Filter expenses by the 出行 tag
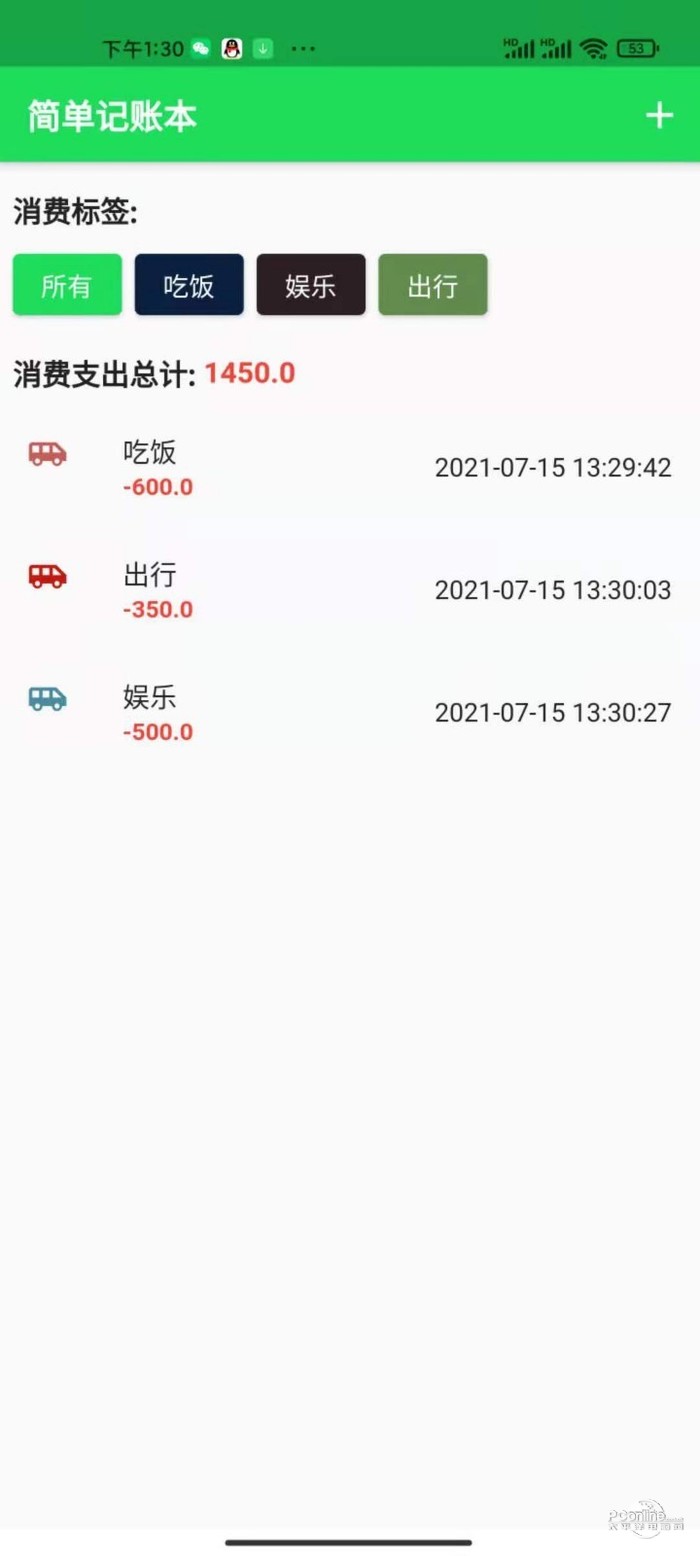Screen dimensions: 700x1556 433,285
